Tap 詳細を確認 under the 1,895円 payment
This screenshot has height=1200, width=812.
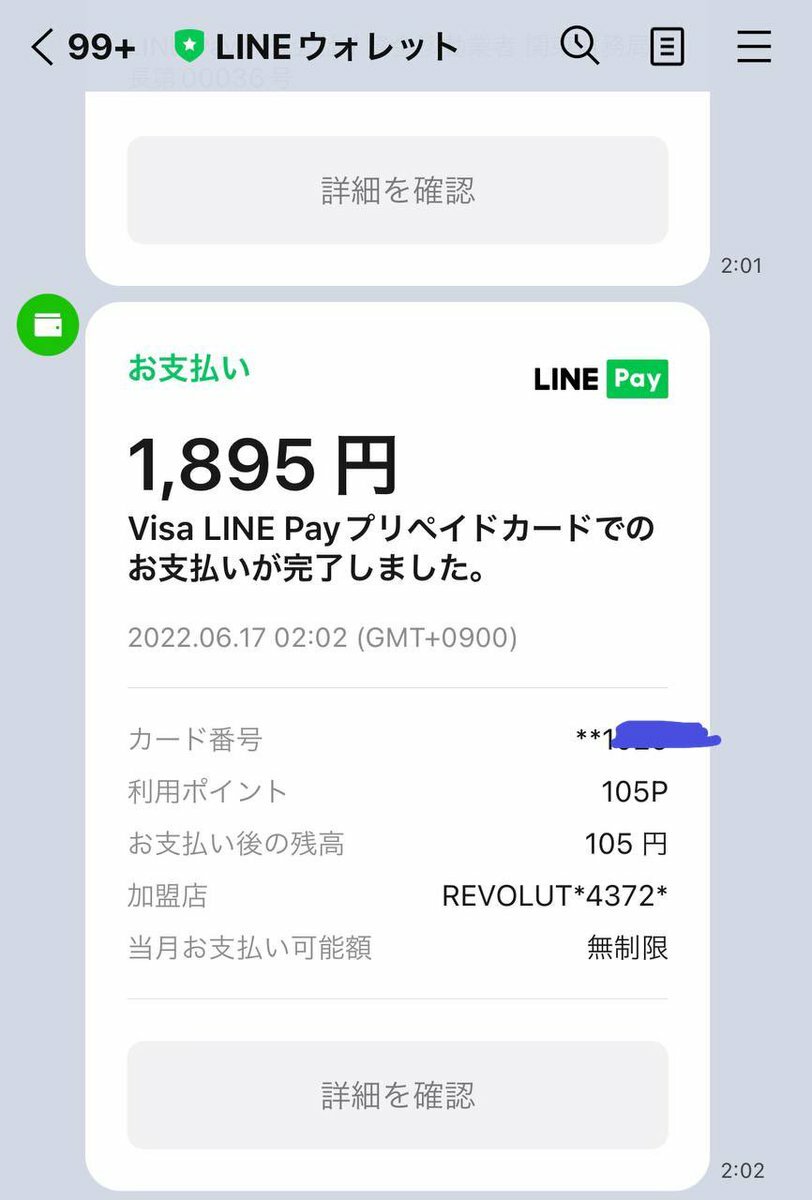tap(397, 1095)
